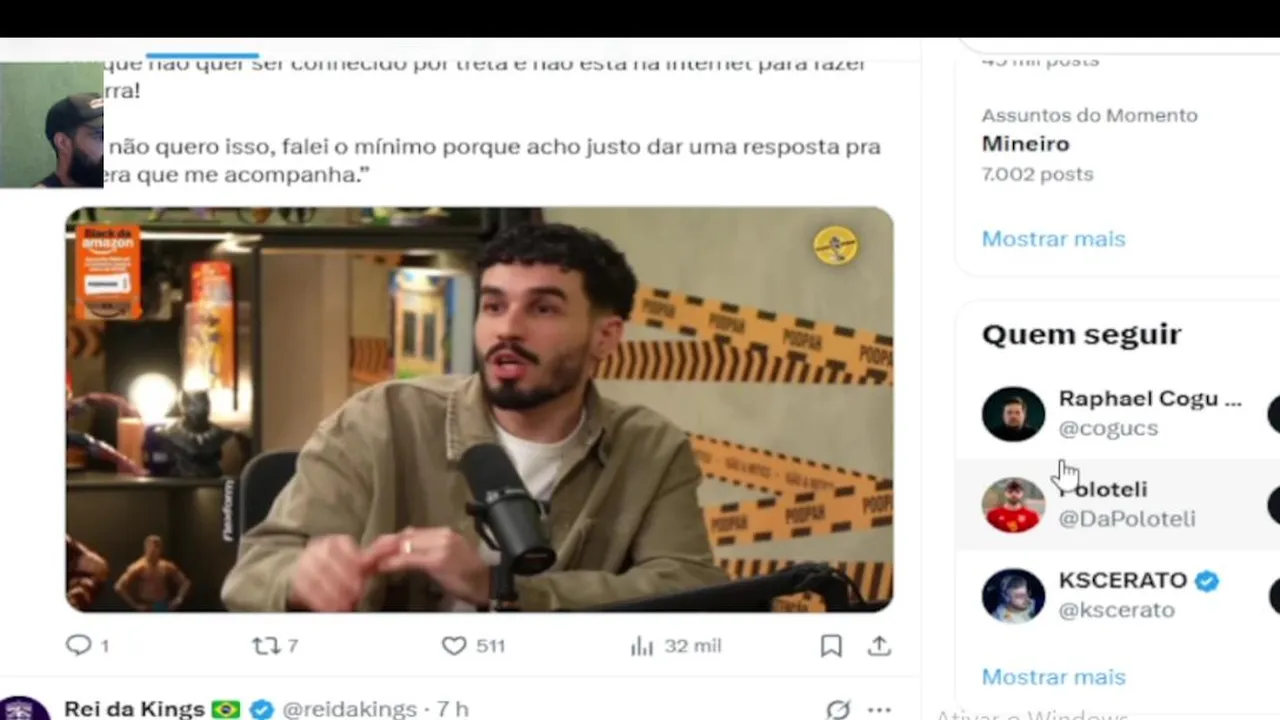Bookmark the post with the video
Viewport: 1280px width, 720px height.
point(831,646)
